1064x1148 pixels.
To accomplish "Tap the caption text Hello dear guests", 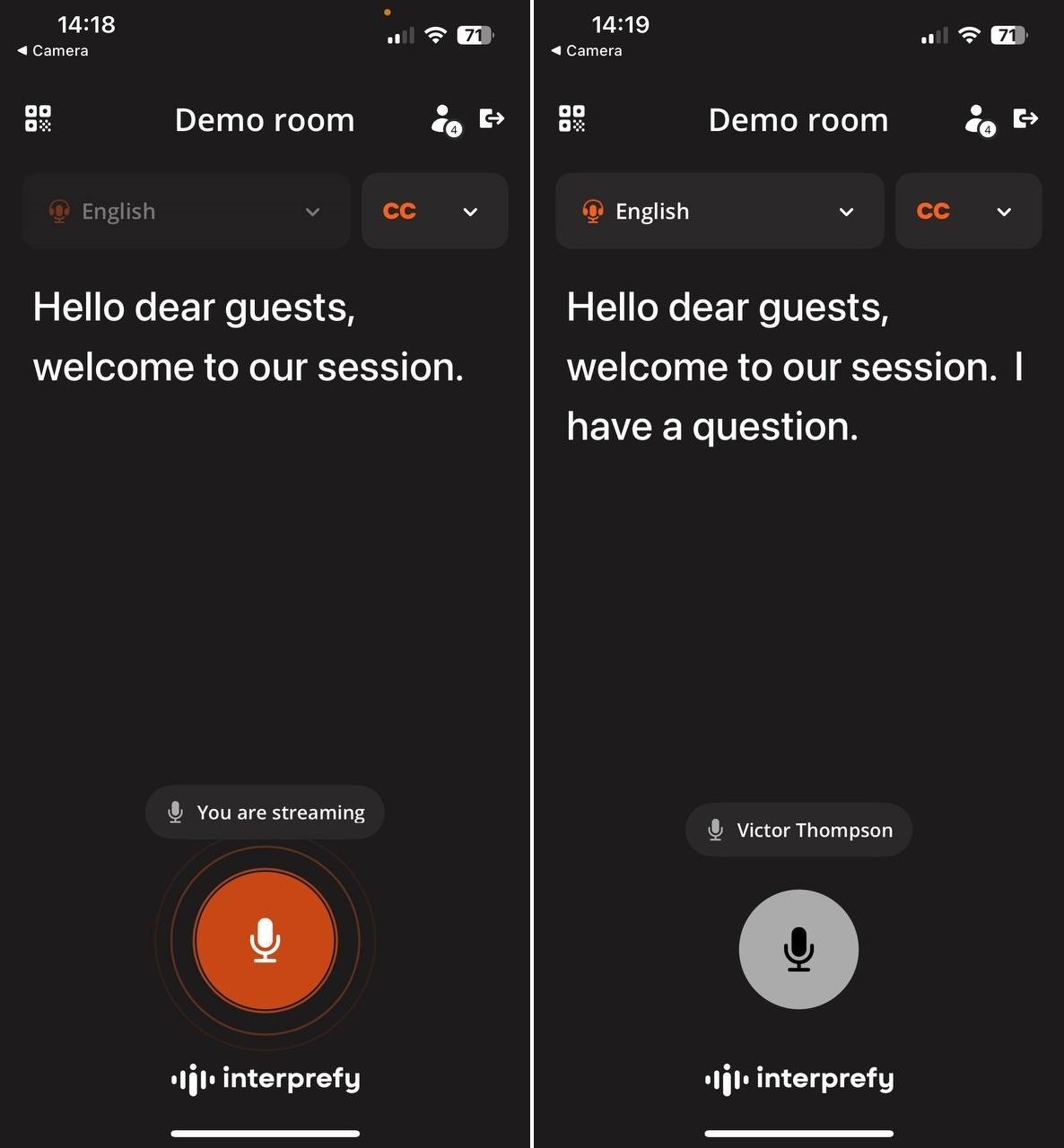I will (x=194, y=307).
